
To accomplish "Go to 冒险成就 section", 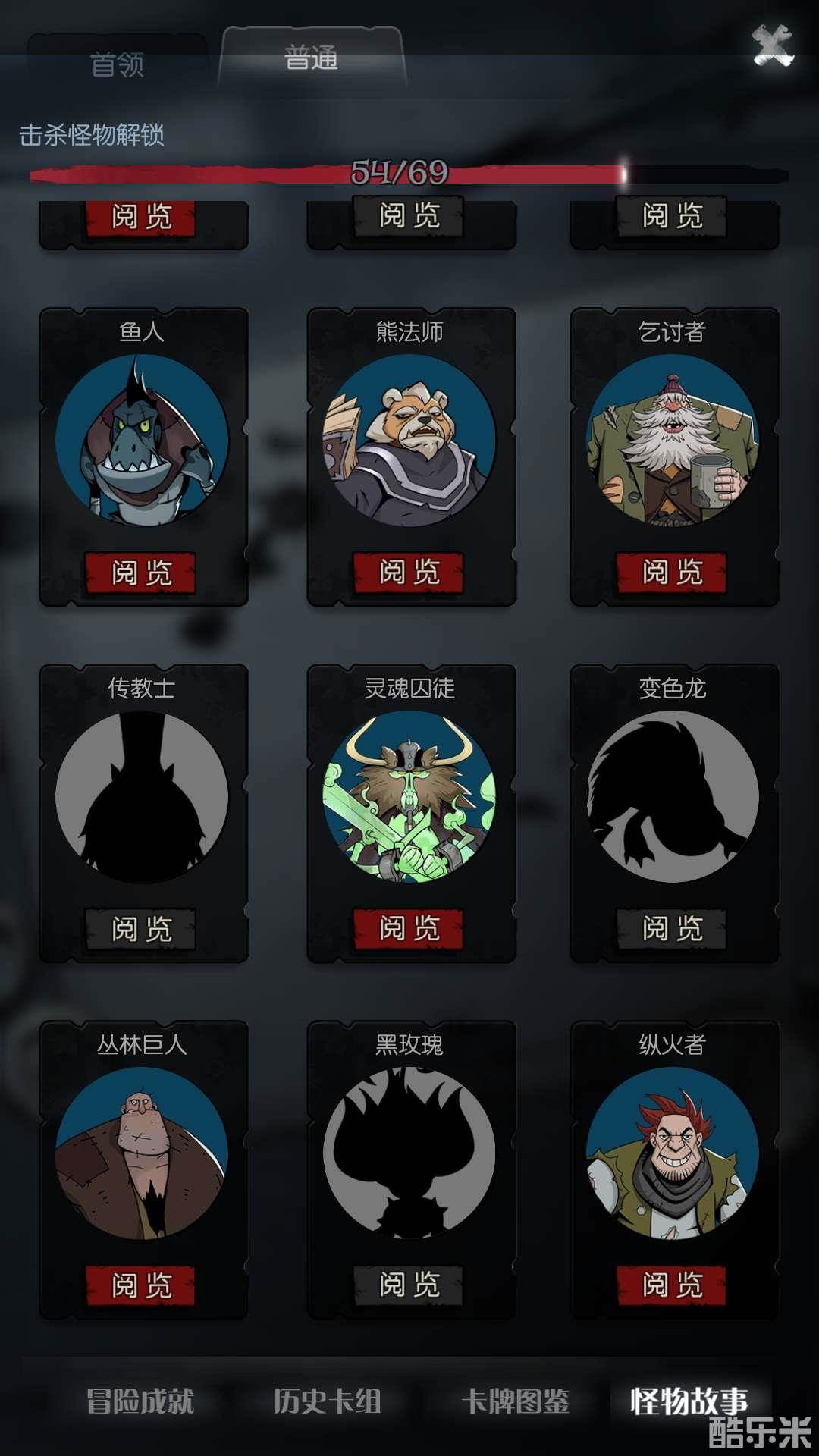I will pyautogui.click(x=140, y=1401).
